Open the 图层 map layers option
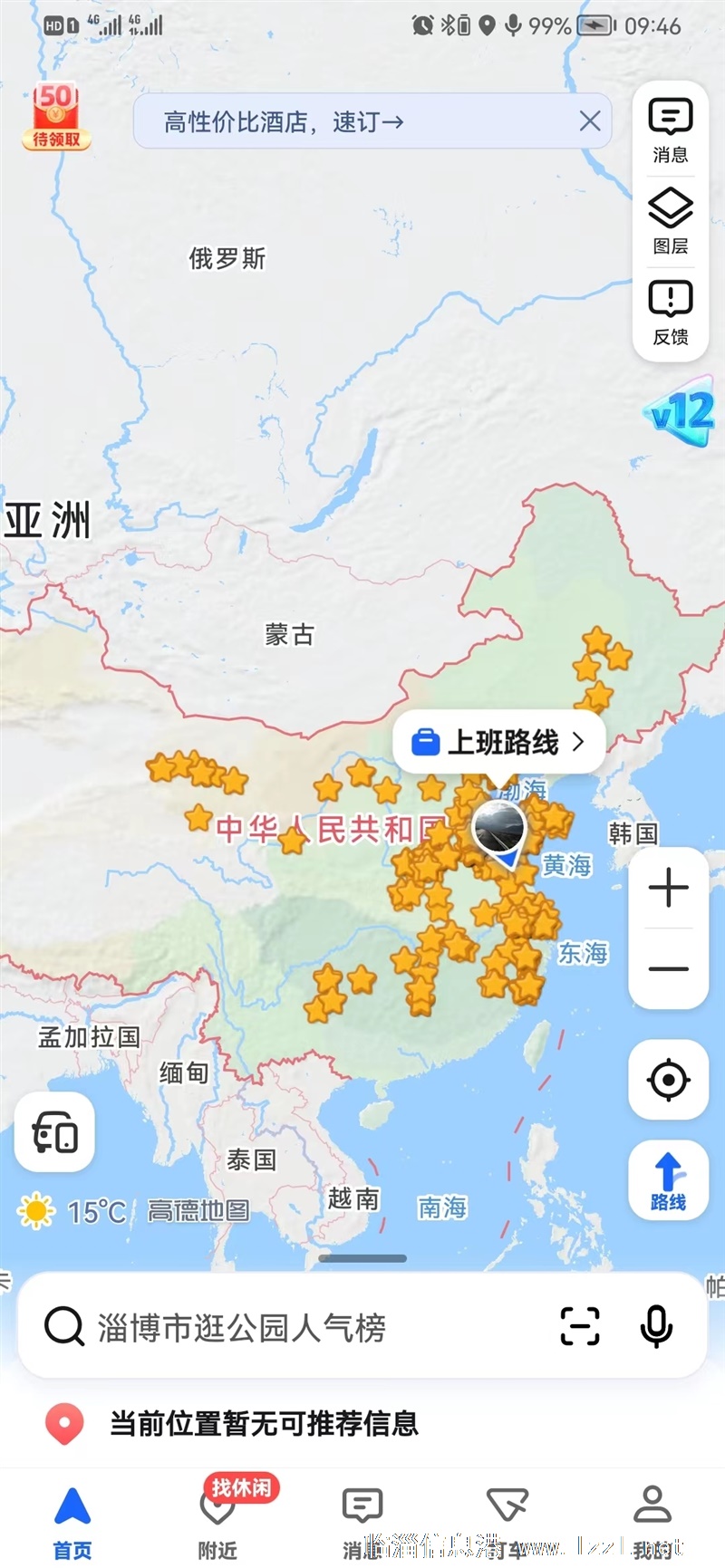The image size is (725, 1568). 671,221
